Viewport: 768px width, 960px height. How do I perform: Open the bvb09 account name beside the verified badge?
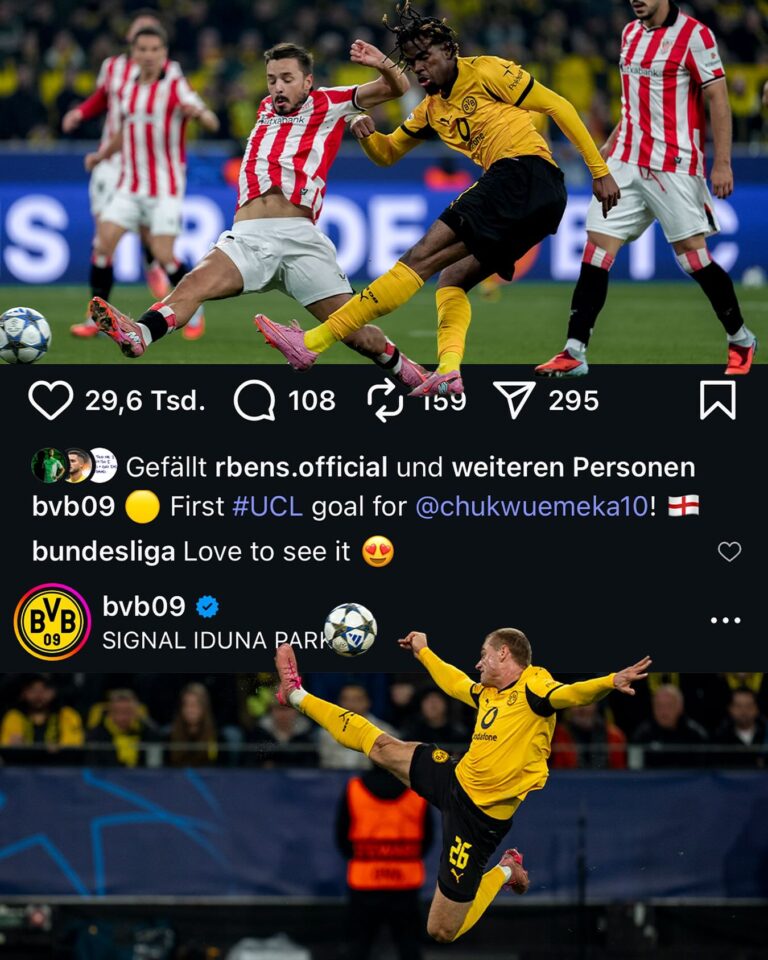tap(143, 606)
